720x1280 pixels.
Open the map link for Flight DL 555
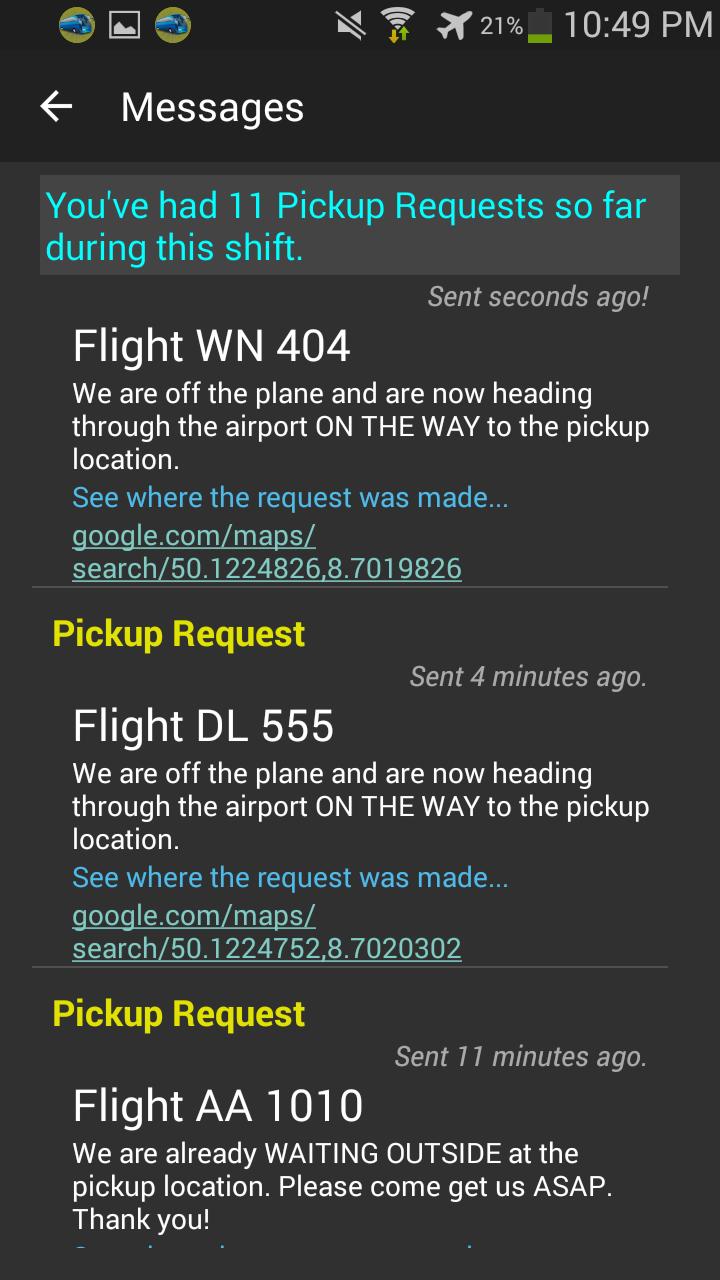266,933
